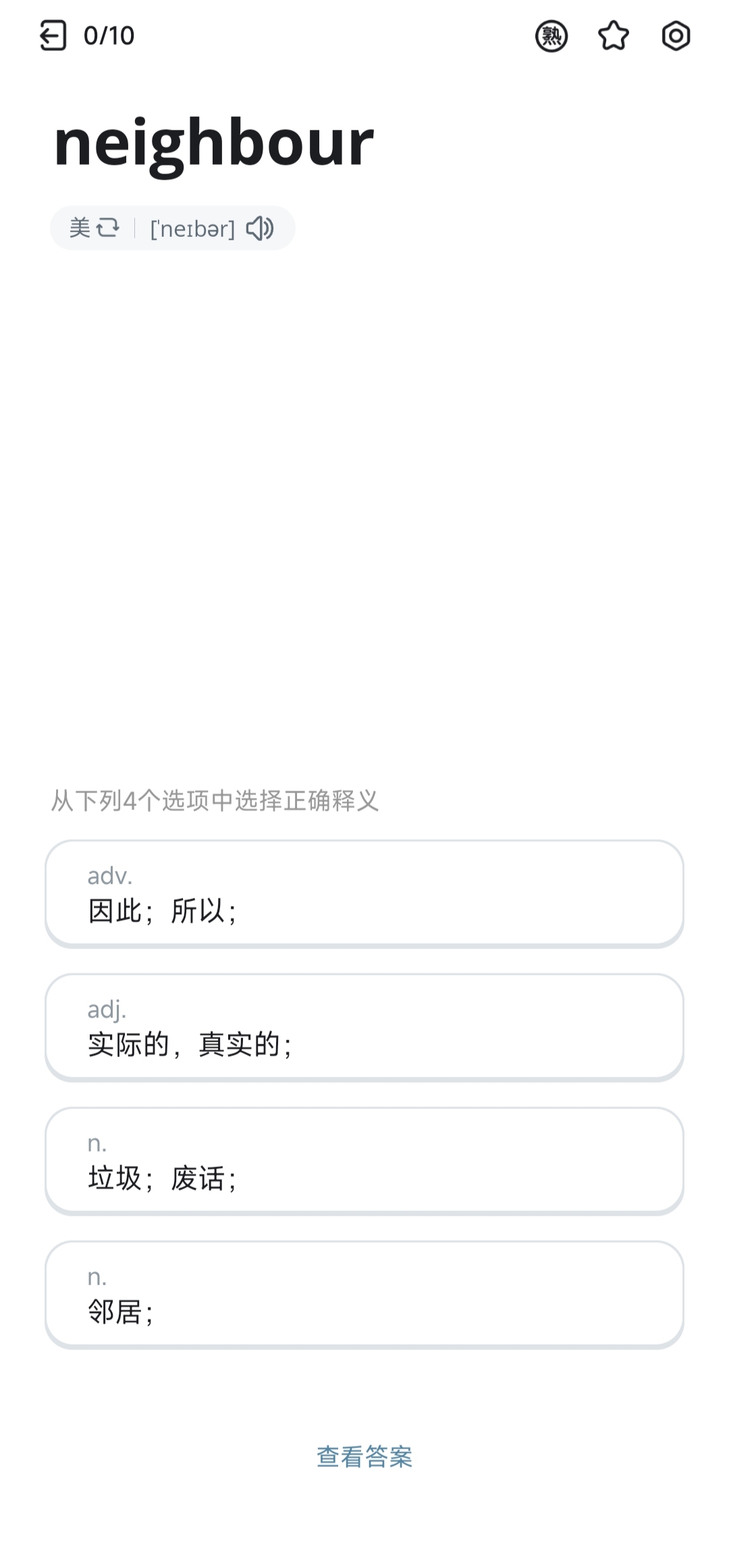Screen dimensions: 729x1568
Task: Mark the word as familiar (熟)
Action: [x=551, y=36]
